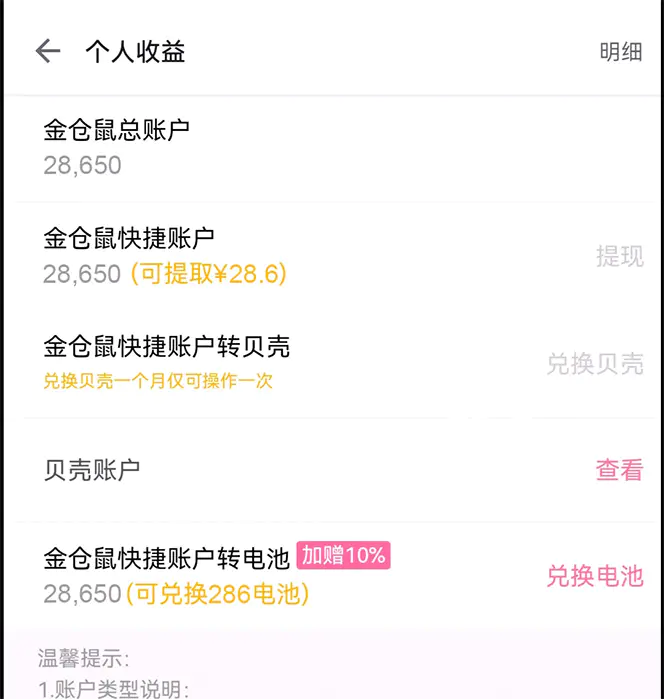Open 明细 details in the top bar
The height and width of the screenshot is (699, 664).
[x=620, y=53]
